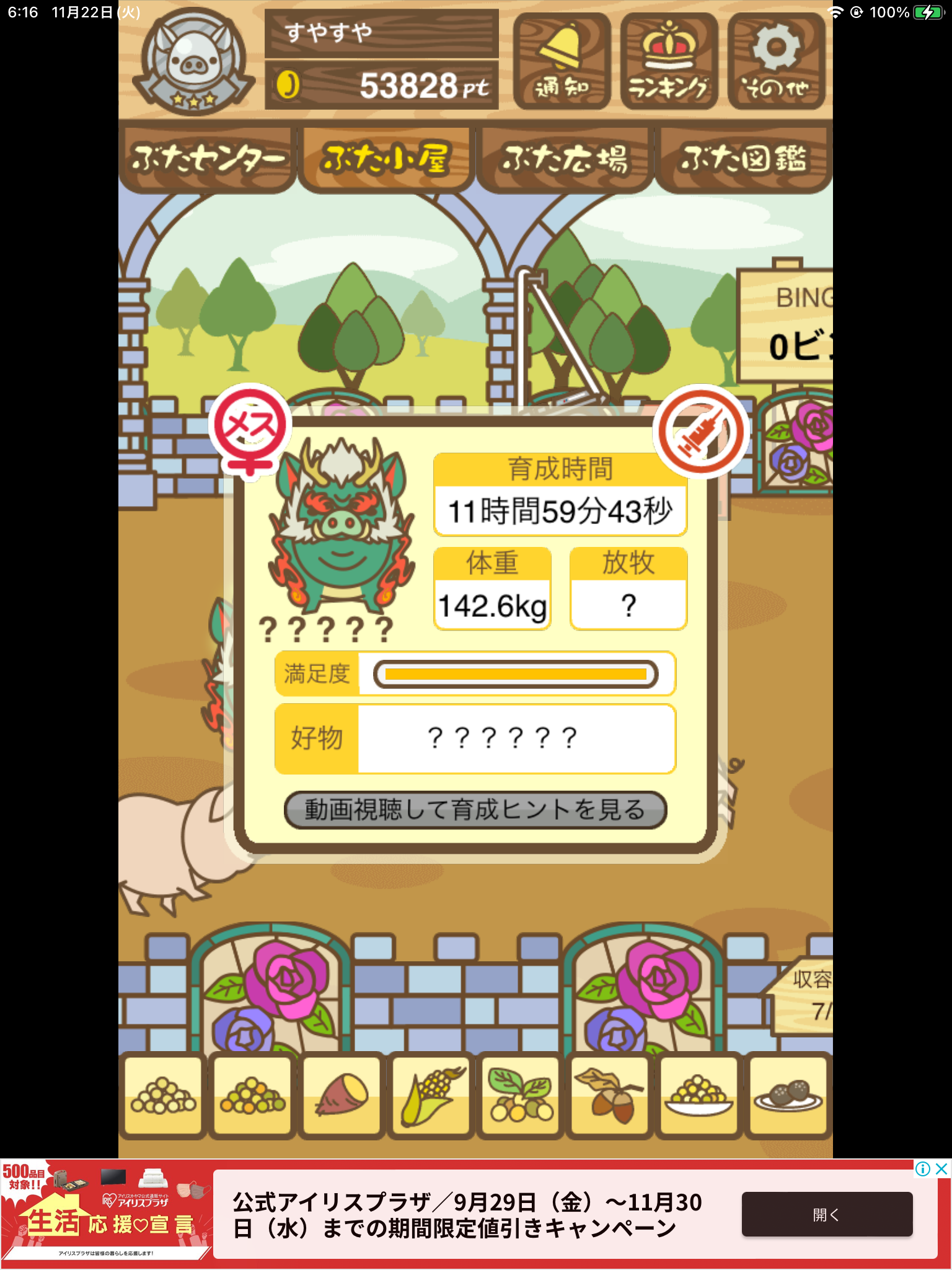Open the その他 settings gear
952x1270 pixels.
(776, 61)
